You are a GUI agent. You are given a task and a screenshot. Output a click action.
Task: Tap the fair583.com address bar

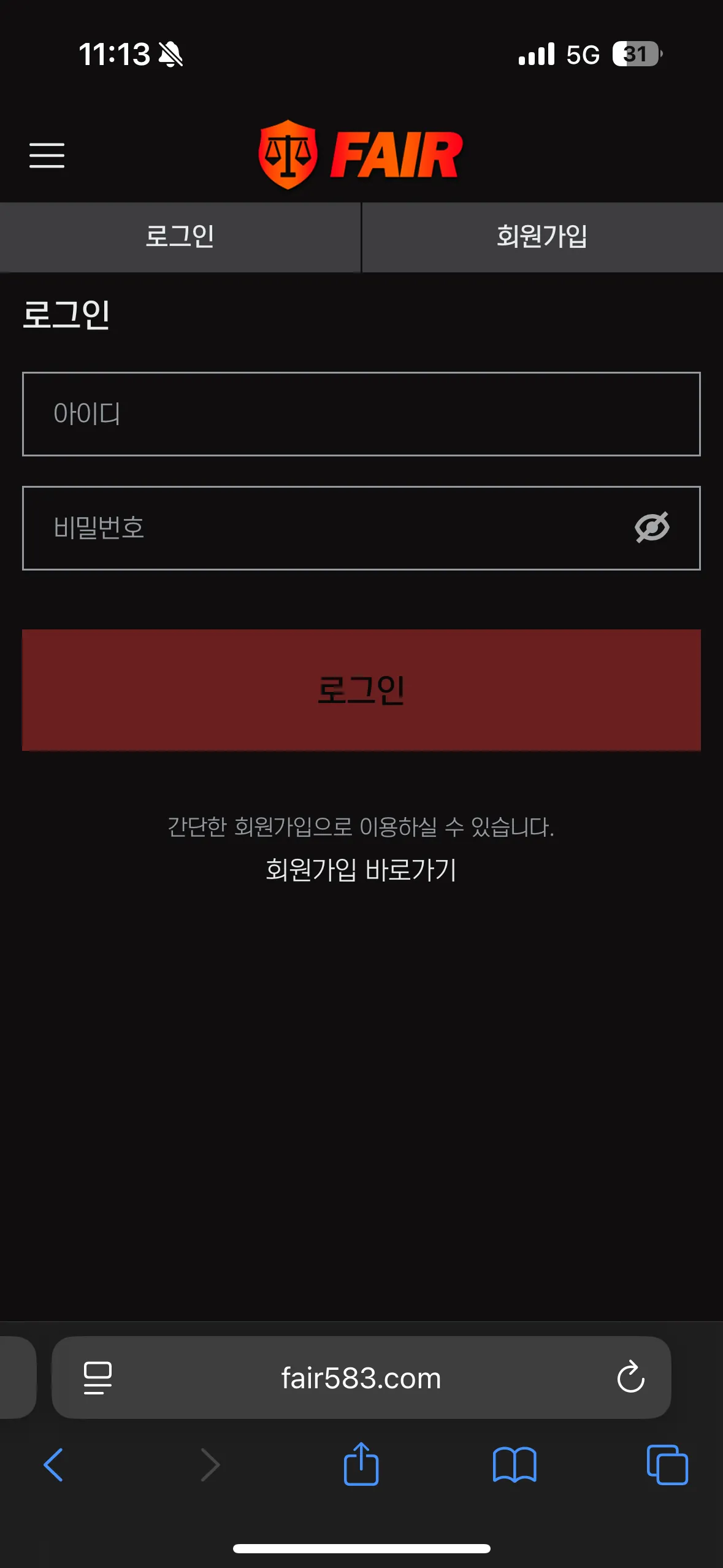[x=361, y=1378]
